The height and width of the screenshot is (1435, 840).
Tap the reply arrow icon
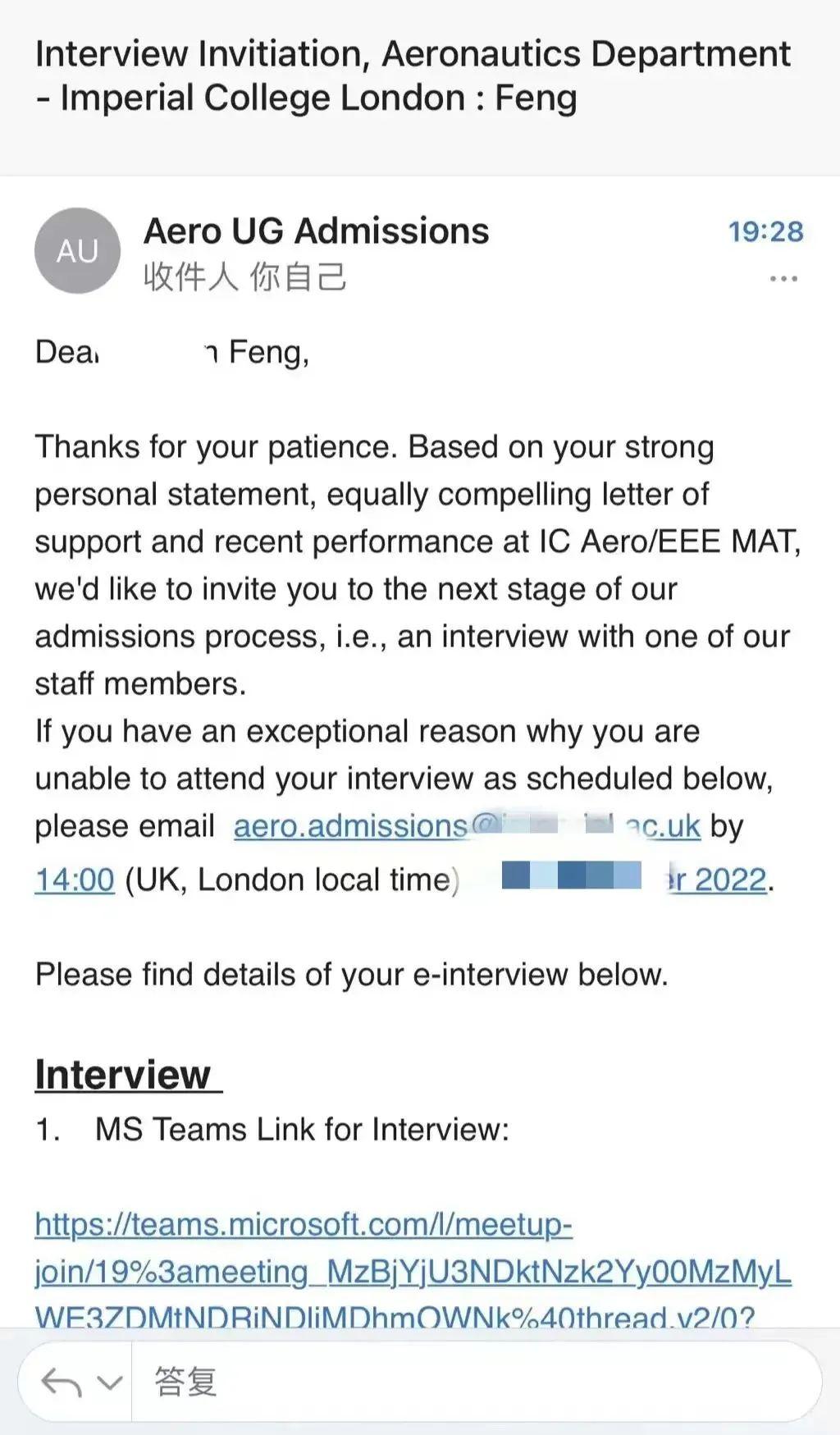coord(62,1382)
